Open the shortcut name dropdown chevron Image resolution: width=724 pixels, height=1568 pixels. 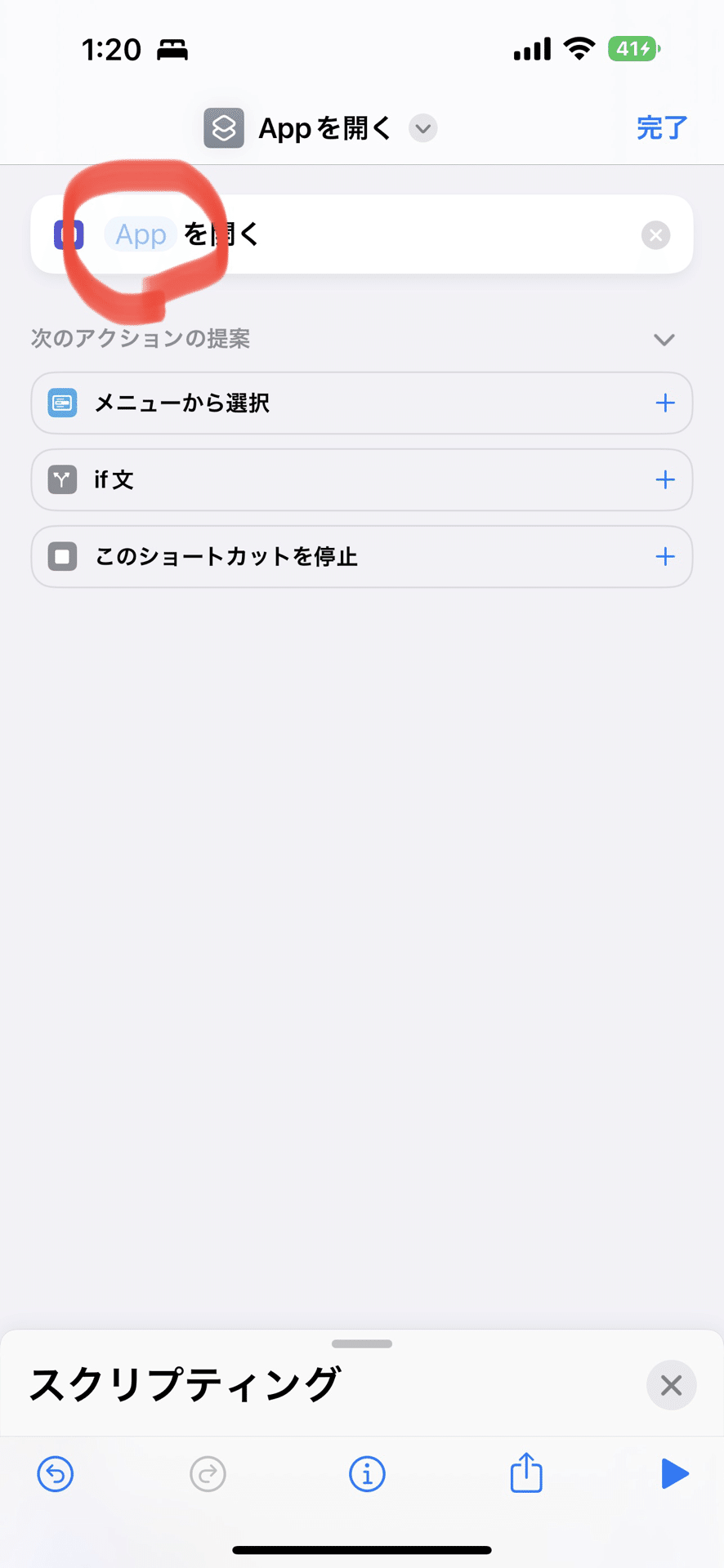(x=422, y=128)
